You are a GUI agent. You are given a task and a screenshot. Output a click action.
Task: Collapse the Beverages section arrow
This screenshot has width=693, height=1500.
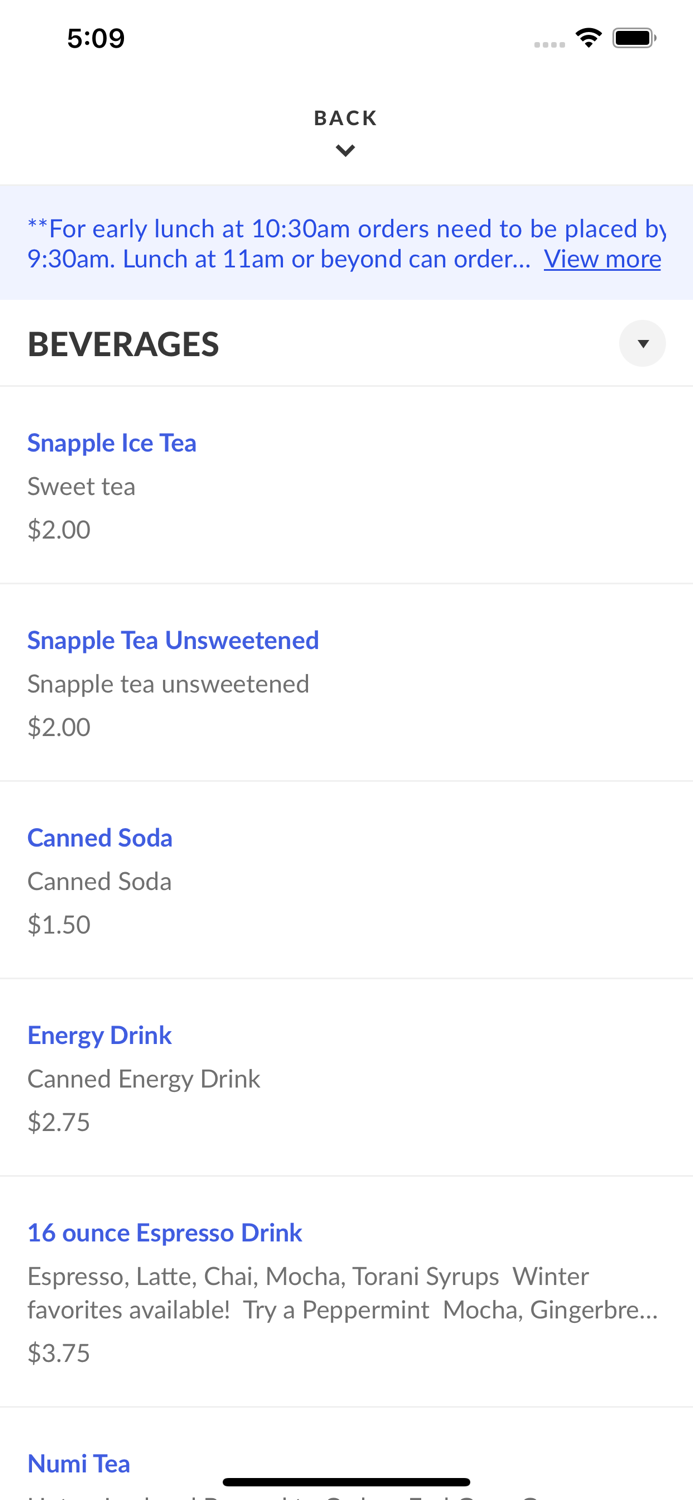pos(642,344)
